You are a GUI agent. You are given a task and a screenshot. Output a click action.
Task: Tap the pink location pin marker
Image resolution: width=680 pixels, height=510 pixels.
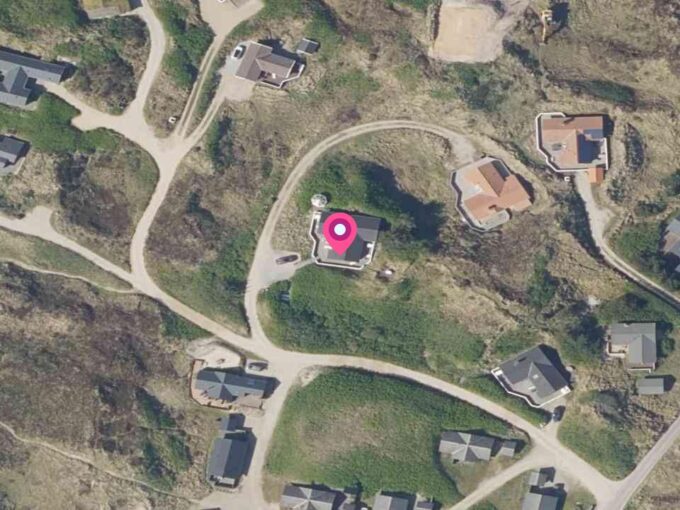pyautogui.click(x=340, y=232)
